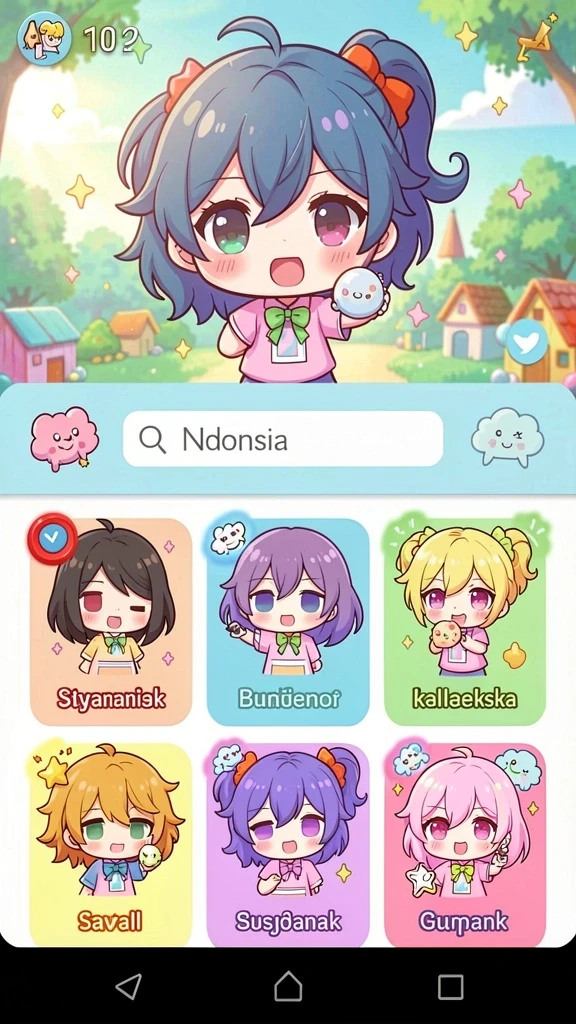
Task: Go back with the system back button
Action: (128, 985)
